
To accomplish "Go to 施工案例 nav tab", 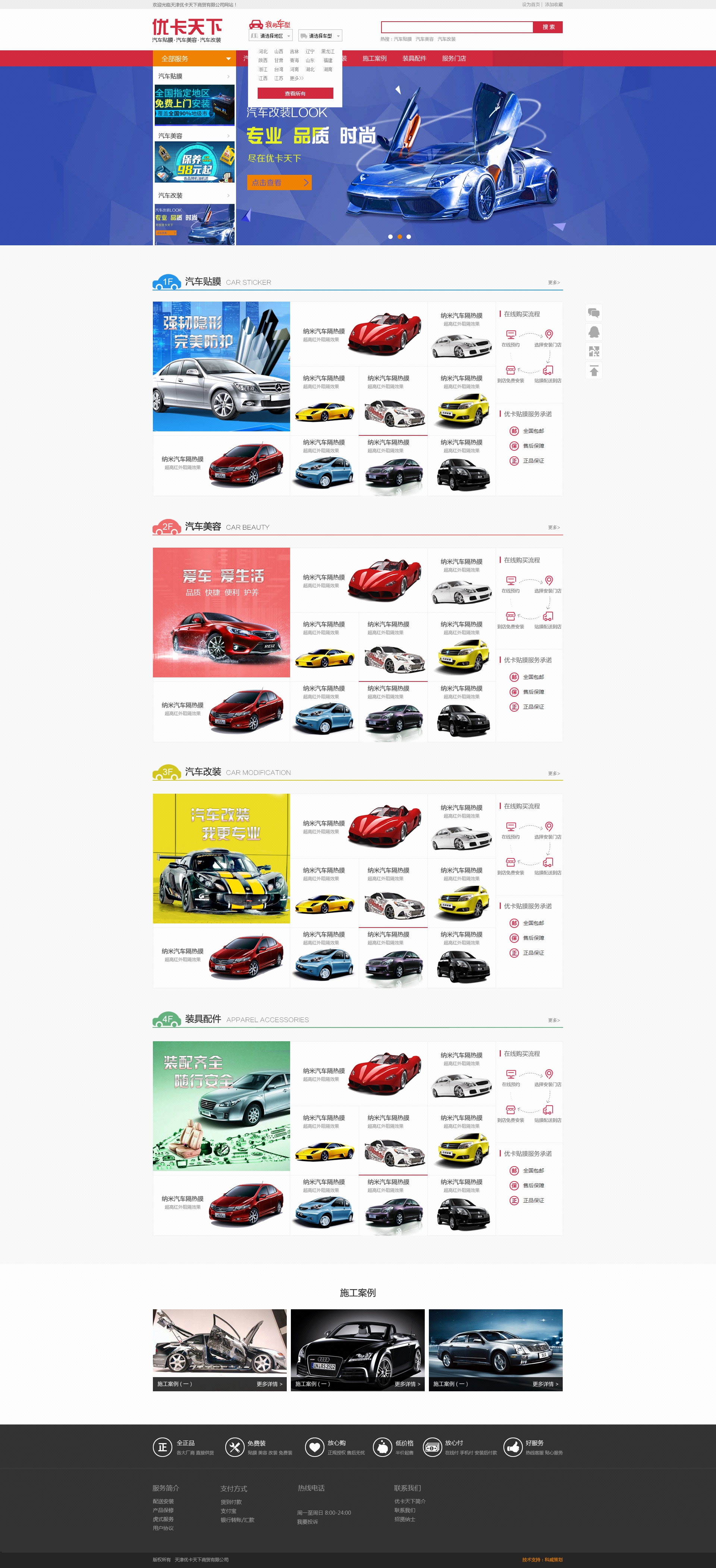I will click(x=374, y=59).
